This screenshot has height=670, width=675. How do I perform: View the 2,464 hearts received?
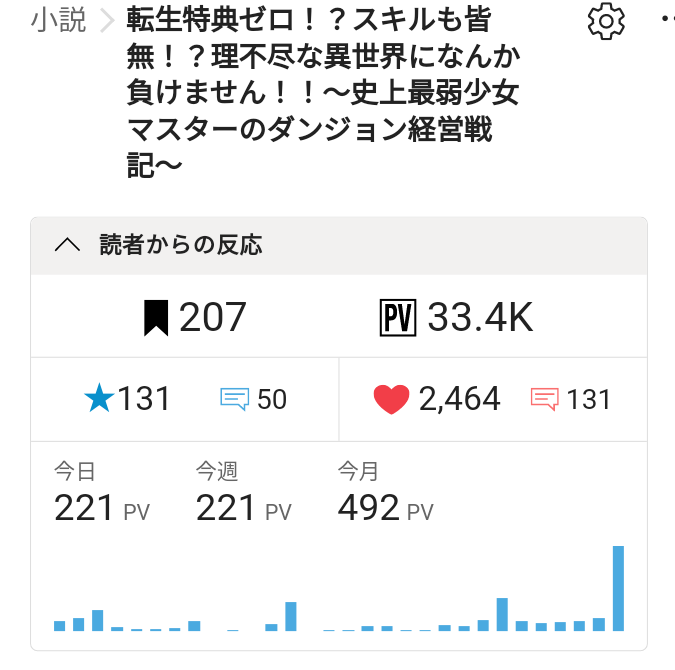pos(437,399)
